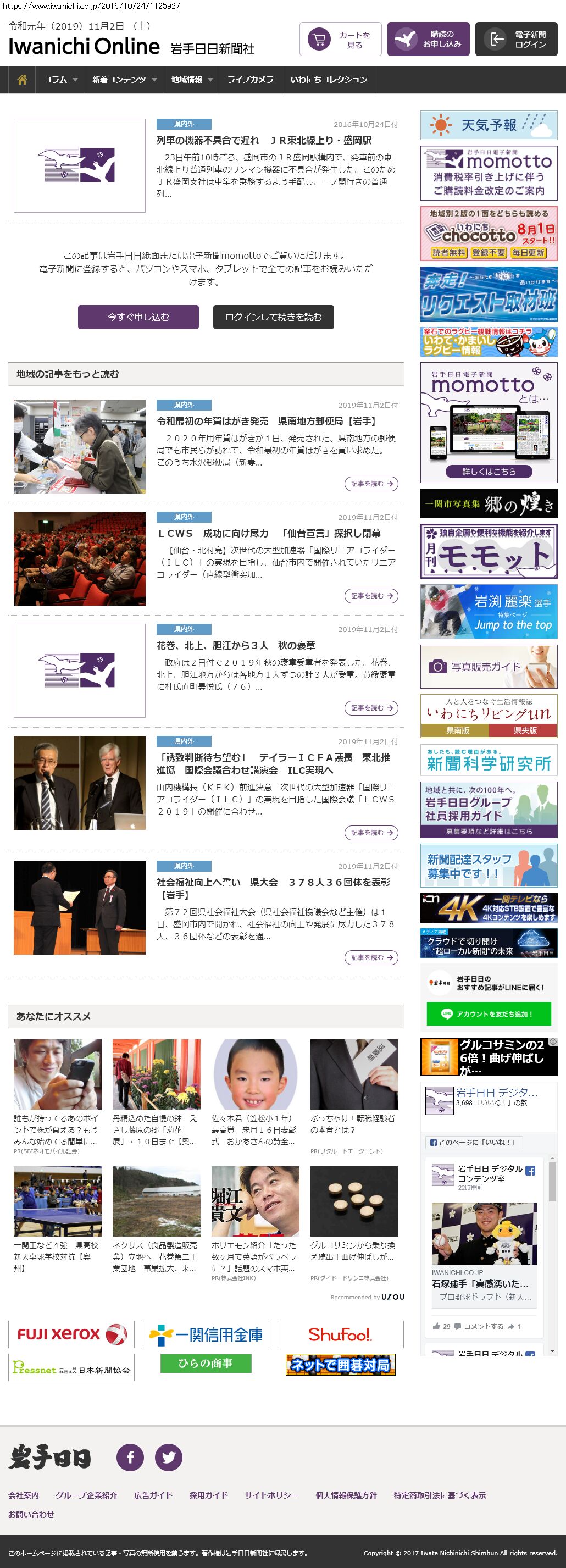Image resolution: width=566 pixels, height=1568 pixels.
Task: Open the home icon in navigation bar
Action: click(22, 80)
